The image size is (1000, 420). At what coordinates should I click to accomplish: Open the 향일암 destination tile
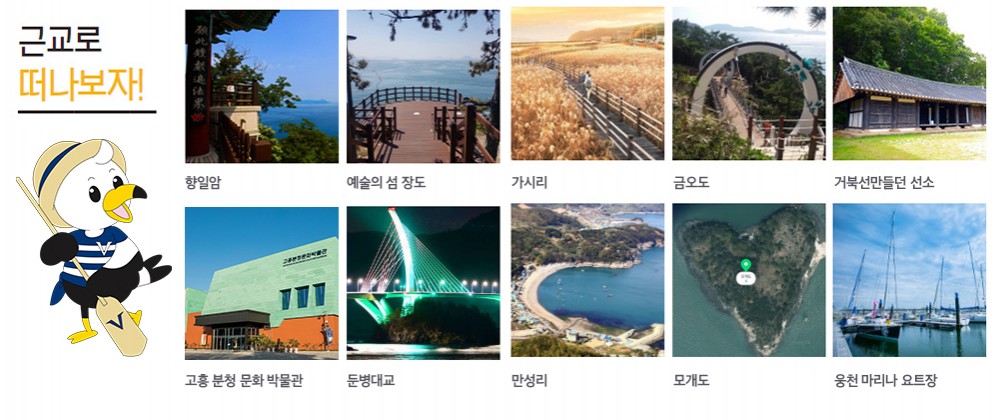(x=262, y=86)
